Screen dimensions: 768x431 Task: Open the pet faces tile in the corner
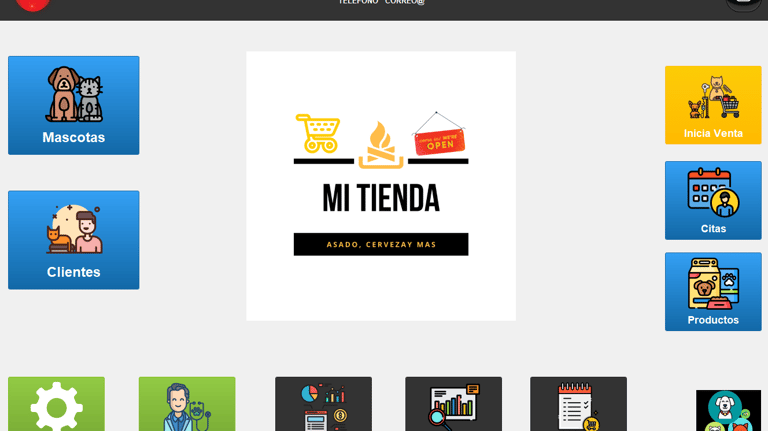pos(728,411)
